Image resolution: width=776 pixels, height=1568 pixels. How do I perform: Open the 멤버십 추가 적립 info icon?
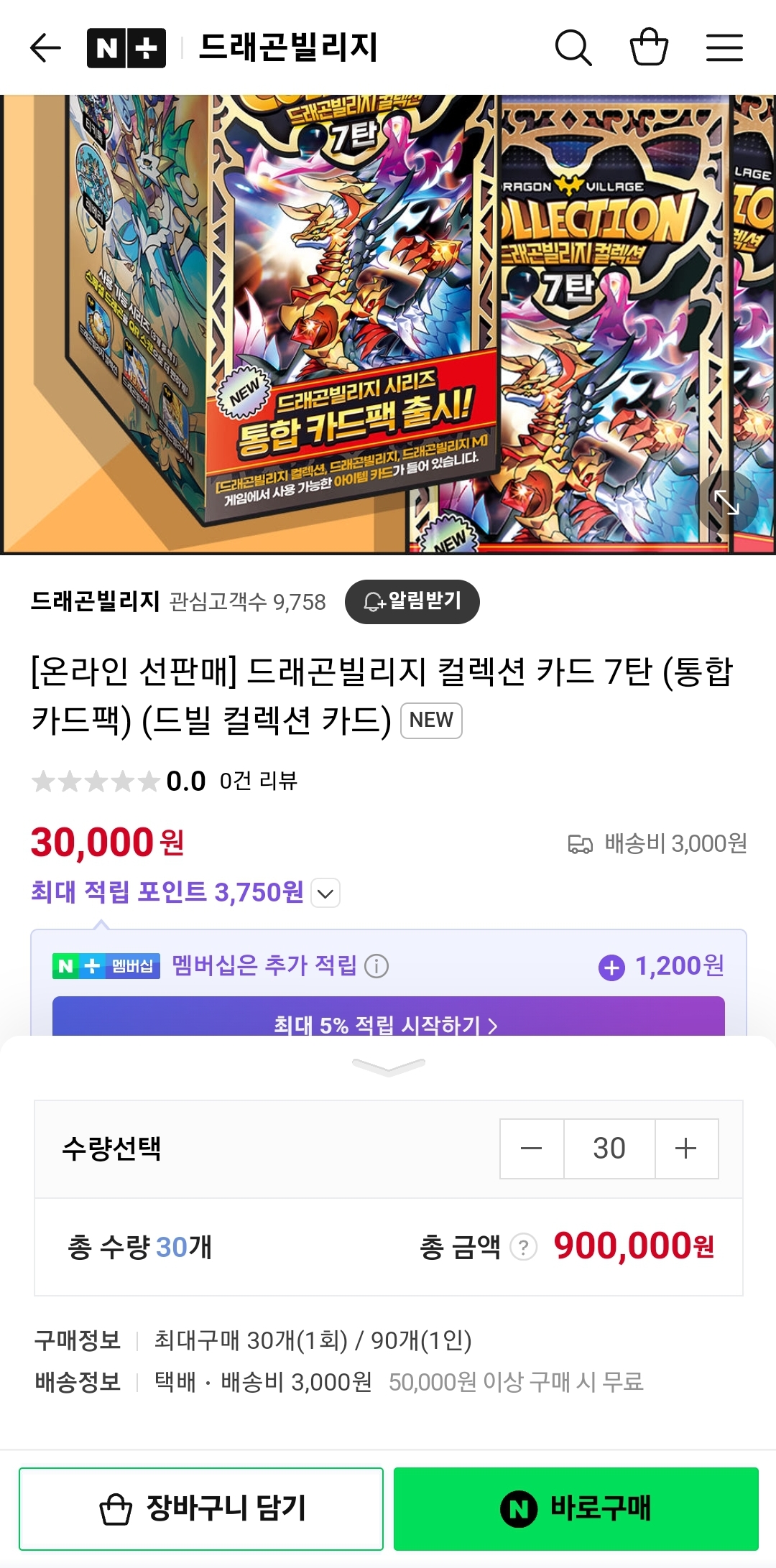click(377, 966)
